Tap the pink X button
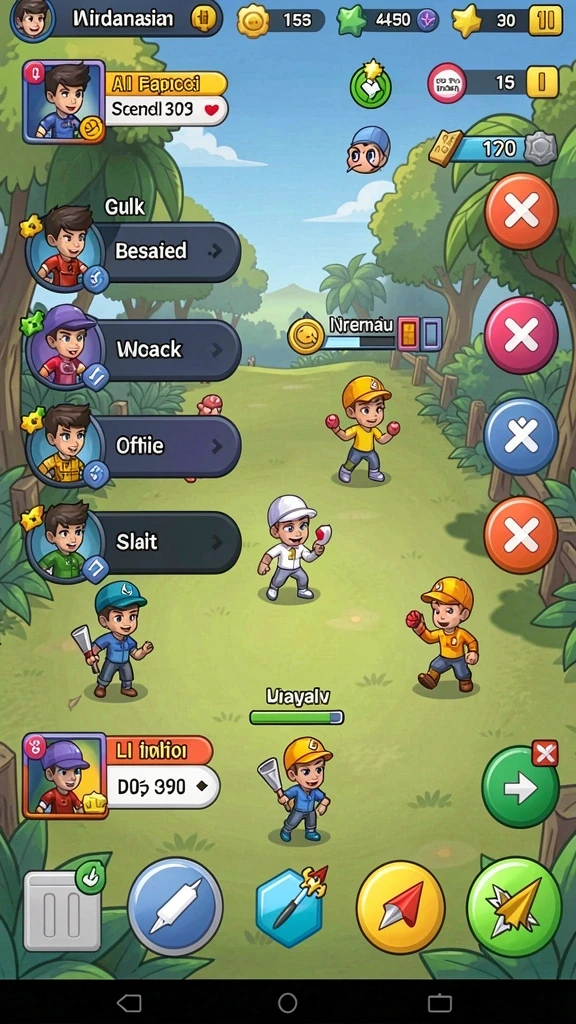 click(521, 336)
